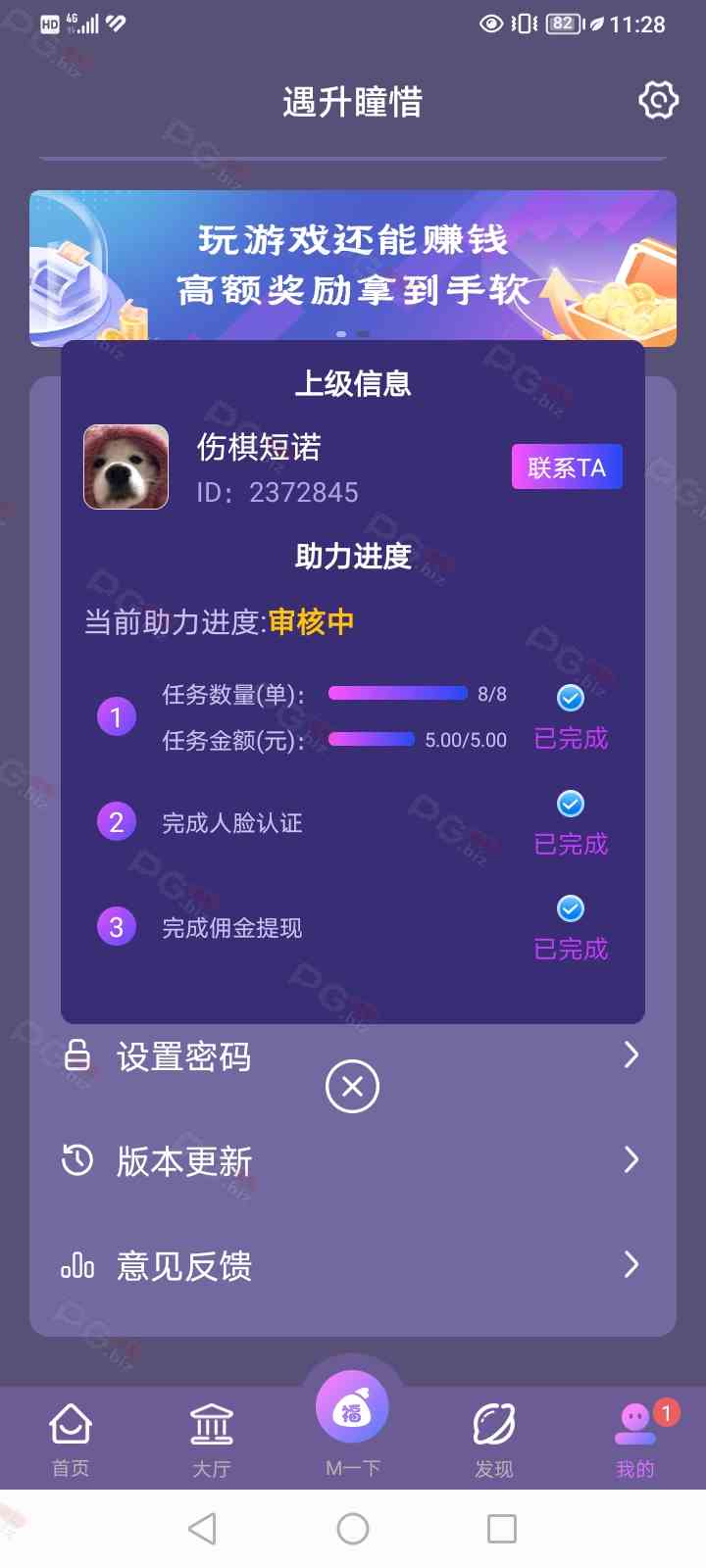The height and width of the screenshot is (1568, 706).
Task: Open 意见反馈 feedback row
Action: [351, 1265]
